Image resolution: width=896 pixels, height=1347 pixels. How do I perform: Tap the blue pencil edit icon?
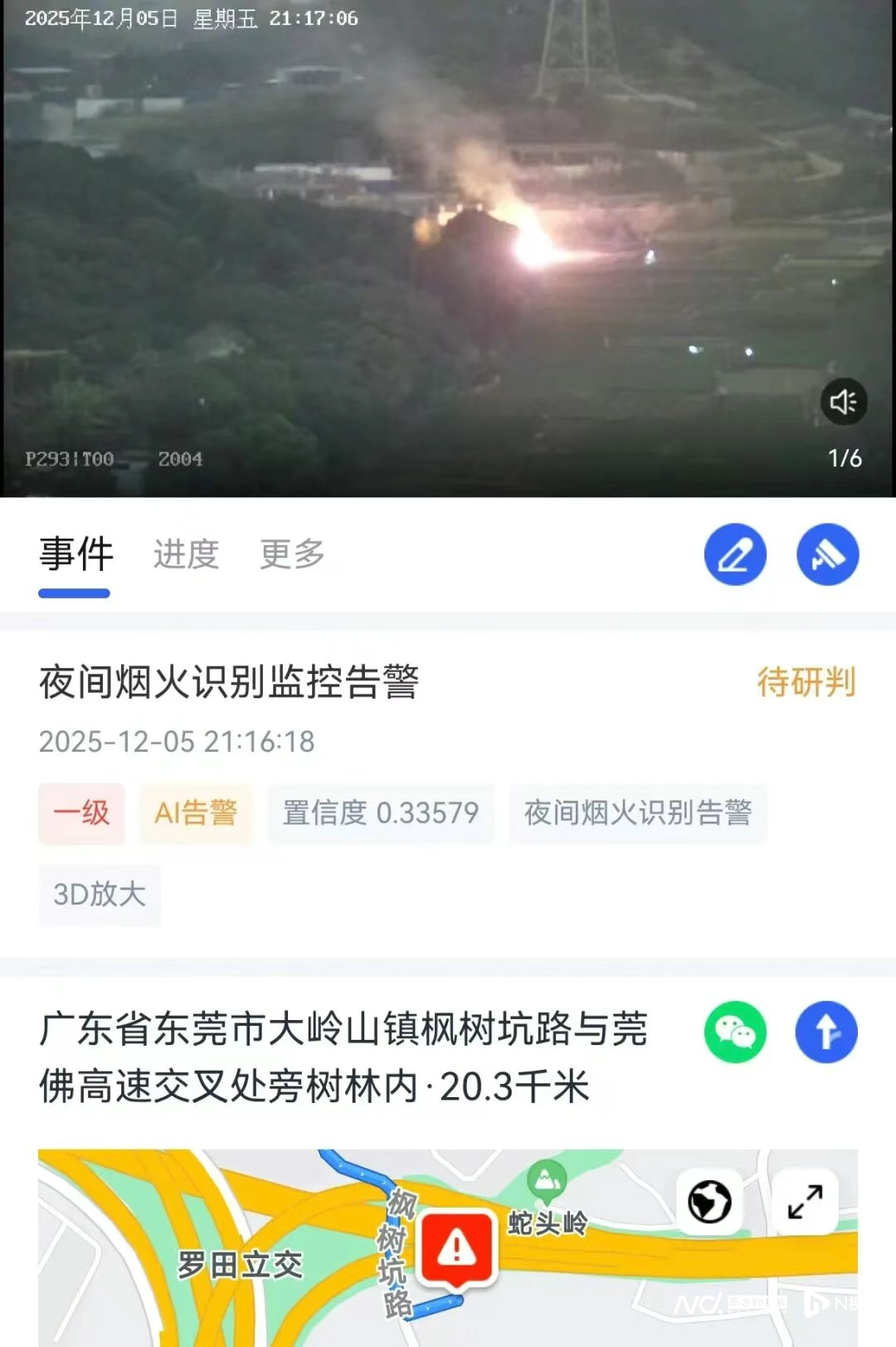[735, 554]
